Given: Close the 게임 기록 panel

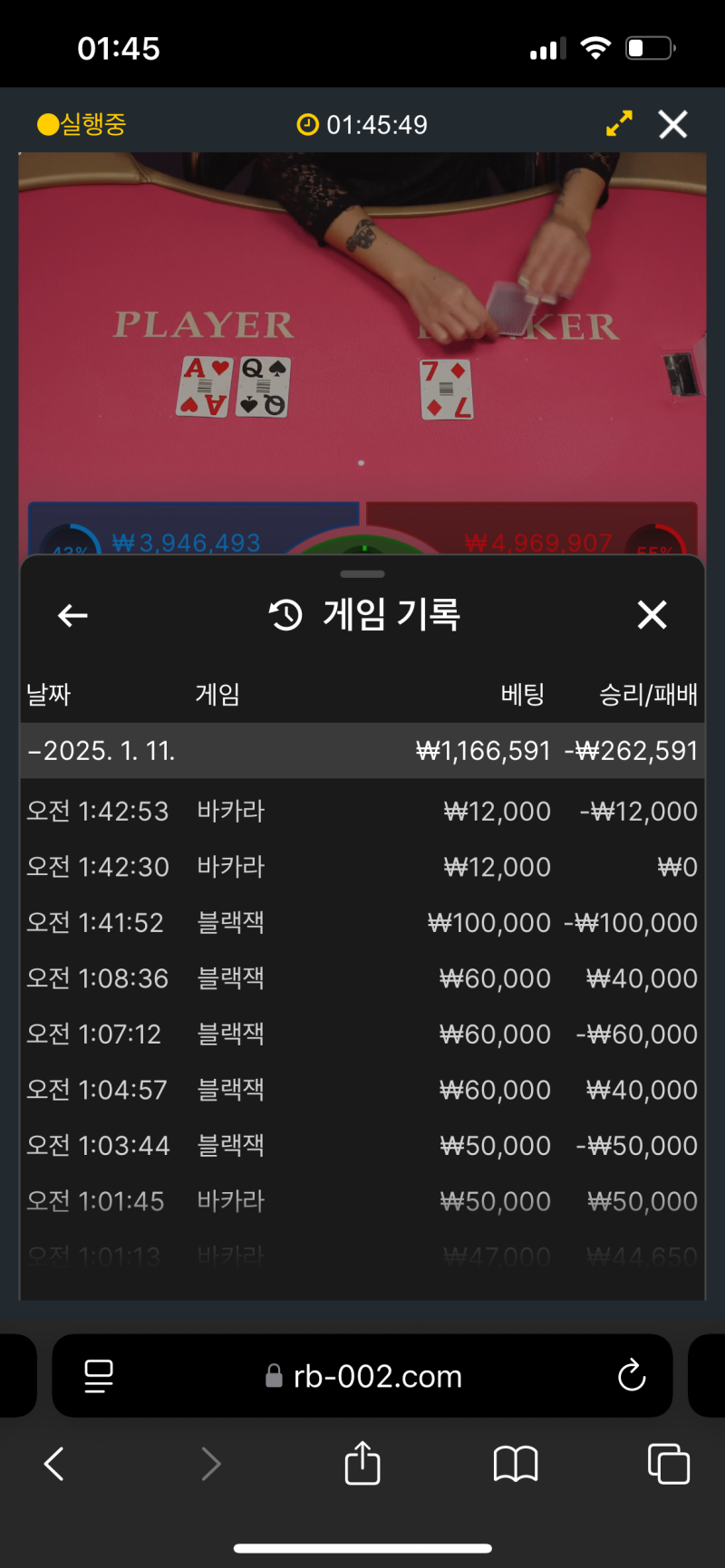Looking at the screenshot, I should pos(652,615).
